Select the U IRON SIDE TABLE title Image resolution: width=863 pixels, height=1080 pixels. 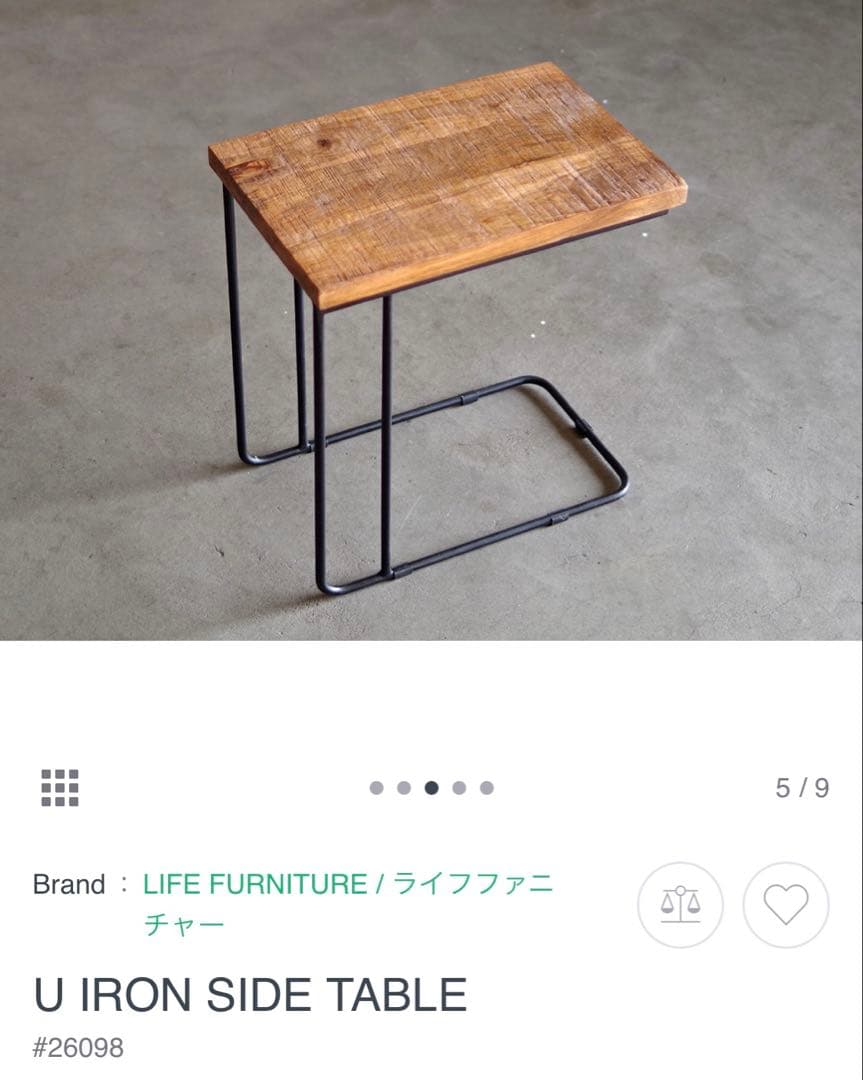pyautogui.click(x=250, y=993)
